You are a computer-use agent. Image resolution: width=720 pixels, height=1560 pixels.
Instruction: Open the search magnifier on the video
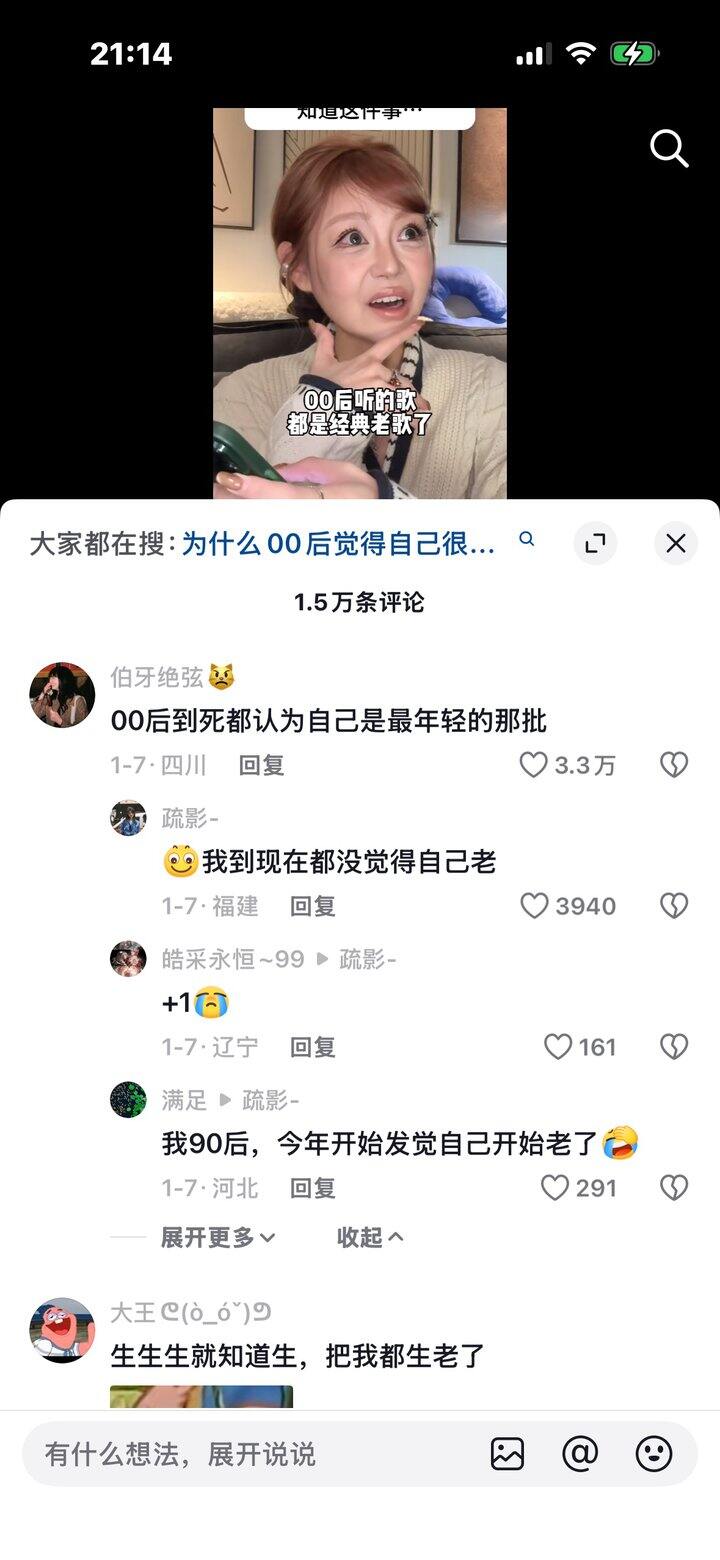coord(668,149)
